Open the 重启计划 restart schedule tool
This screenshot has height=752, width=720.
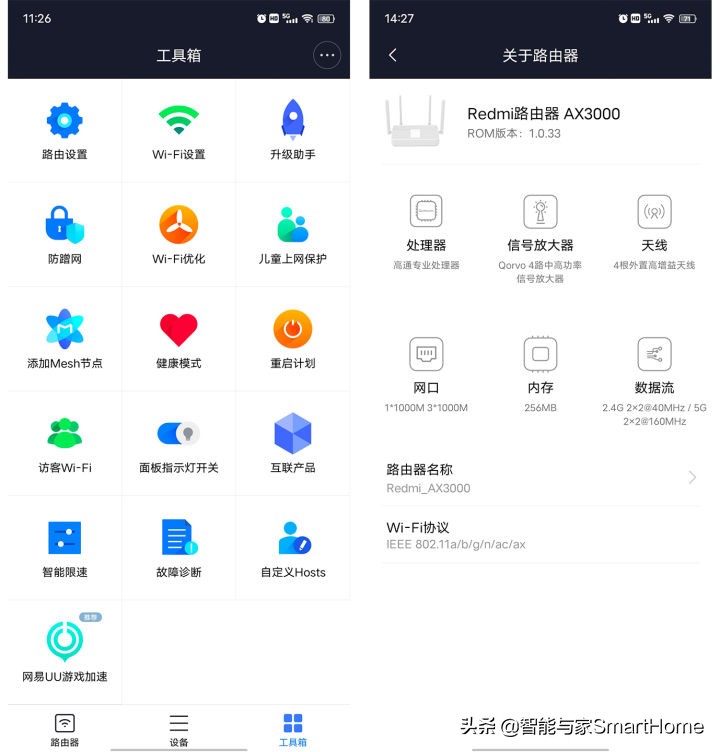coord(292,338)
